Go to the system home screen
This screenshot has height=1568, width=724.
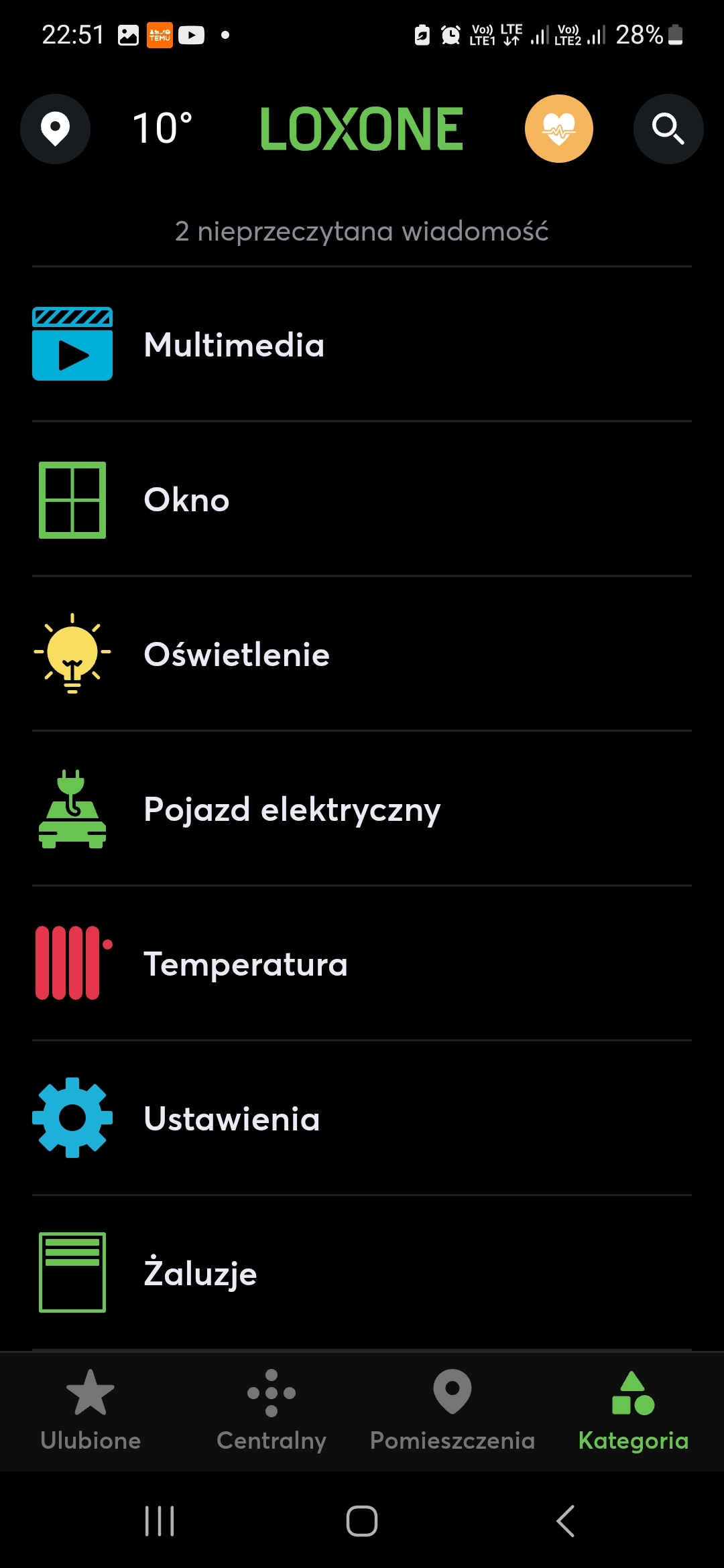pyautogui.click(x=362, y=1521)
